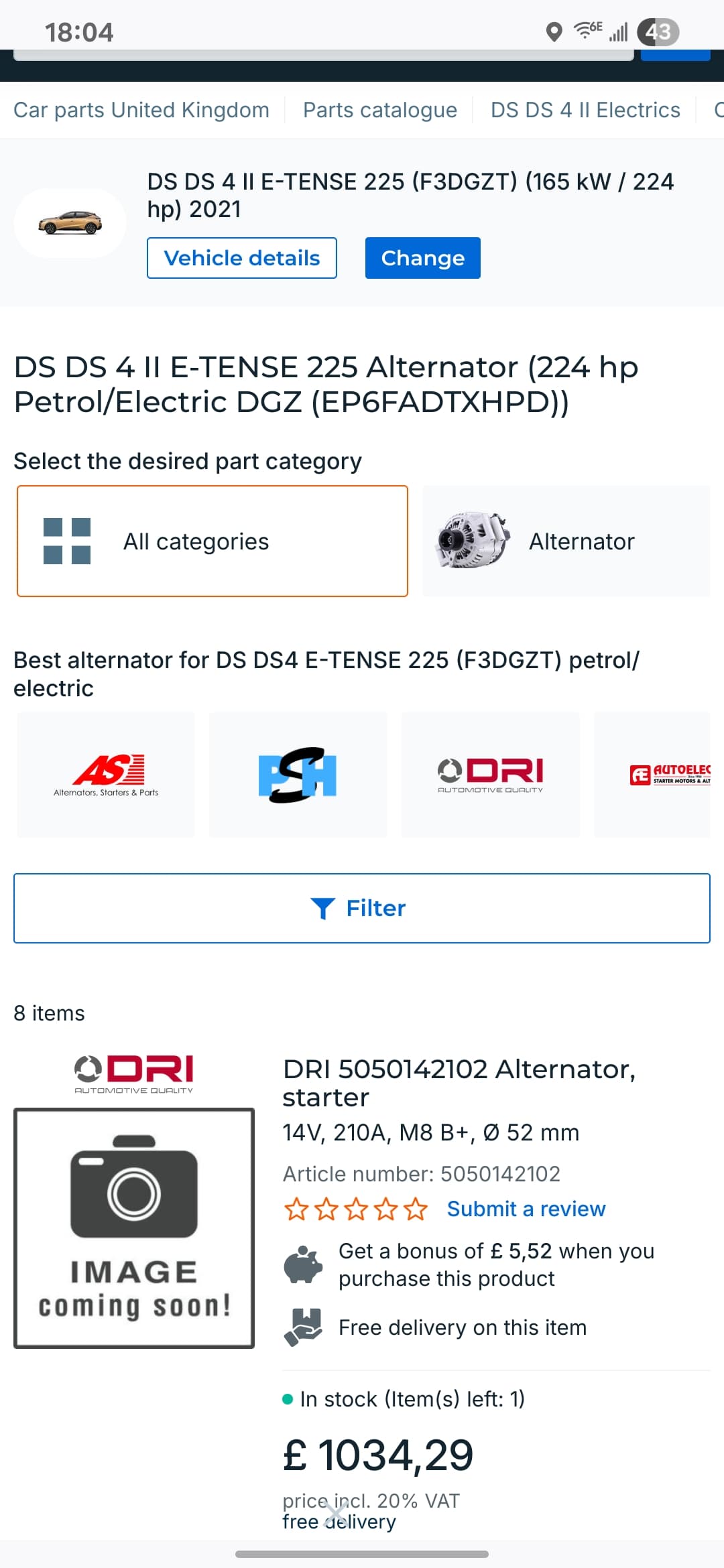Dismiss the overlay with the X icon
This screenshot has width=724, height=1568.
point(335,1513)
